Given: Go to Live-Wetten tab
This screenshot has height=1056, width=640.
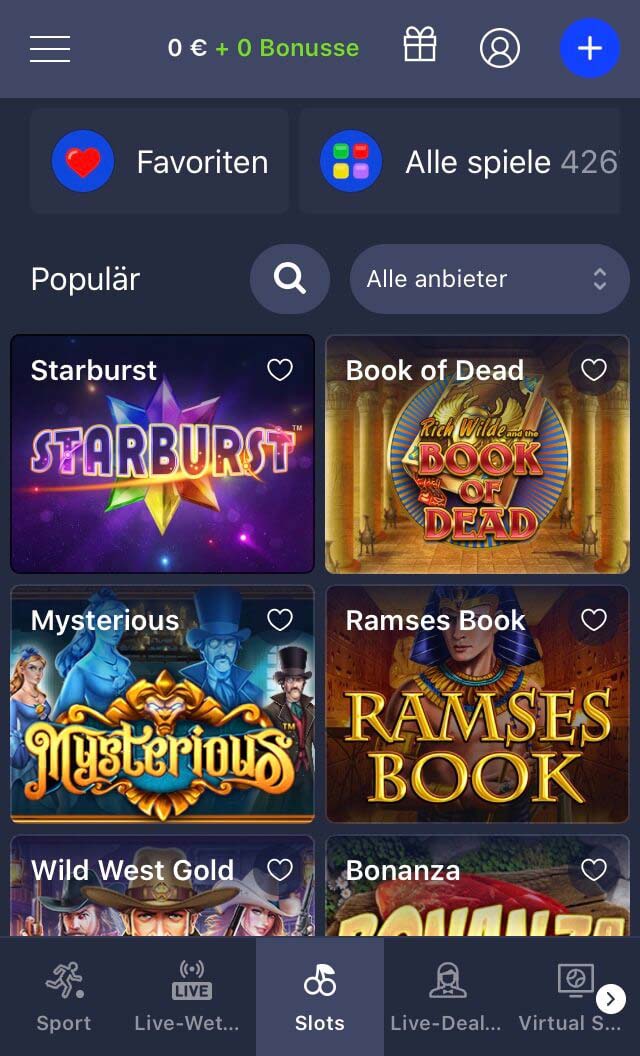Looking at the screenshot, I should click(191, 996).
